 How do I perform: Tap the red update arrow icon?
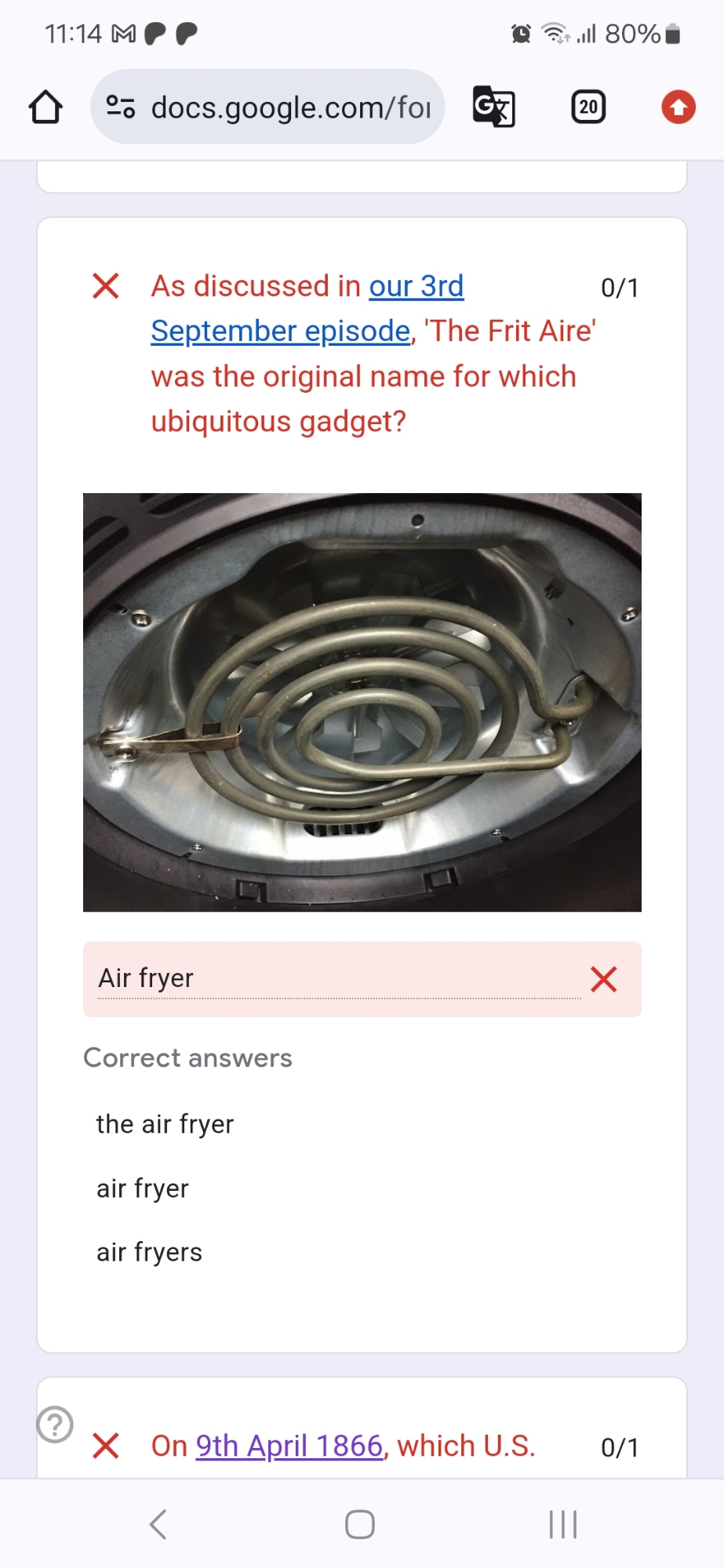[679, 107]
